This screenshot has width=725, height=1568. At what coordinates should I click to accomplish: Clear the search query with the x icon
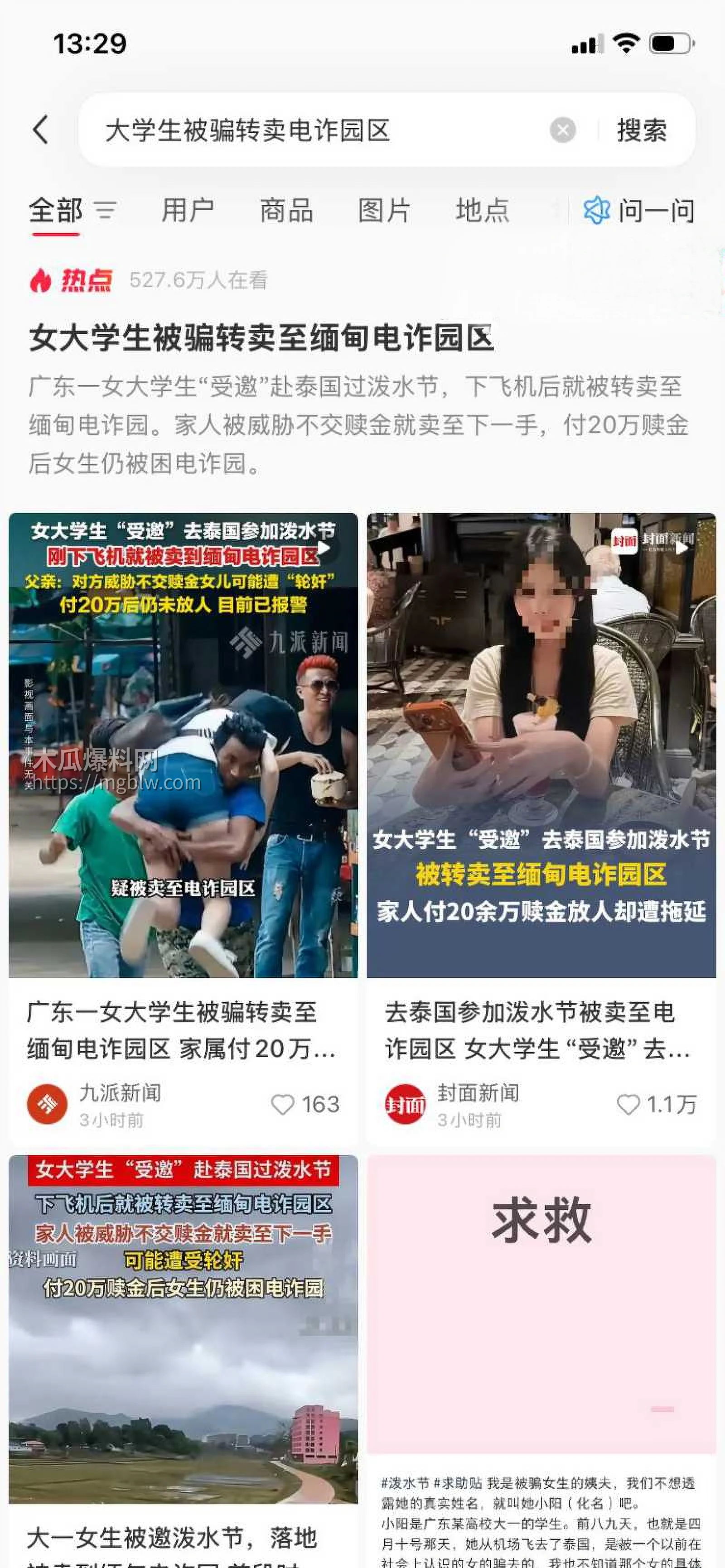click(x=563, y=129)
